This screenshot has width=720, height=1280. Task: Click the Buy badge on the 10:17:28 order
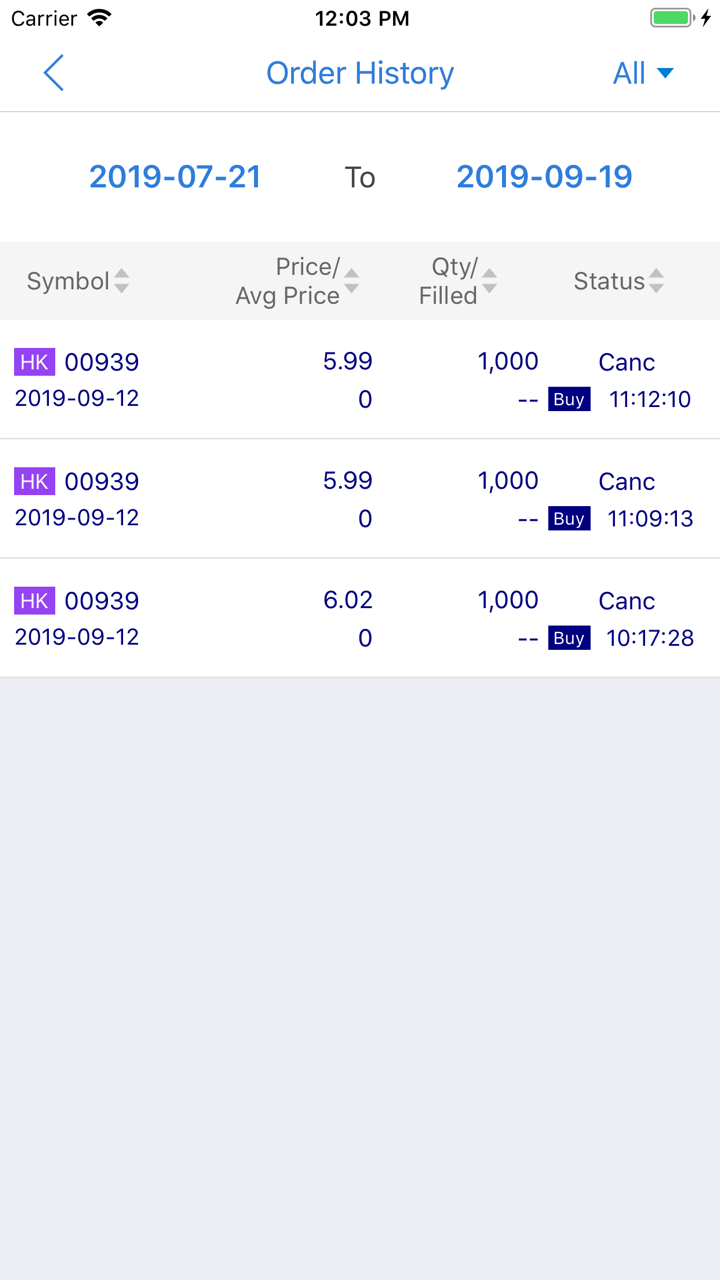click(568, 637)
